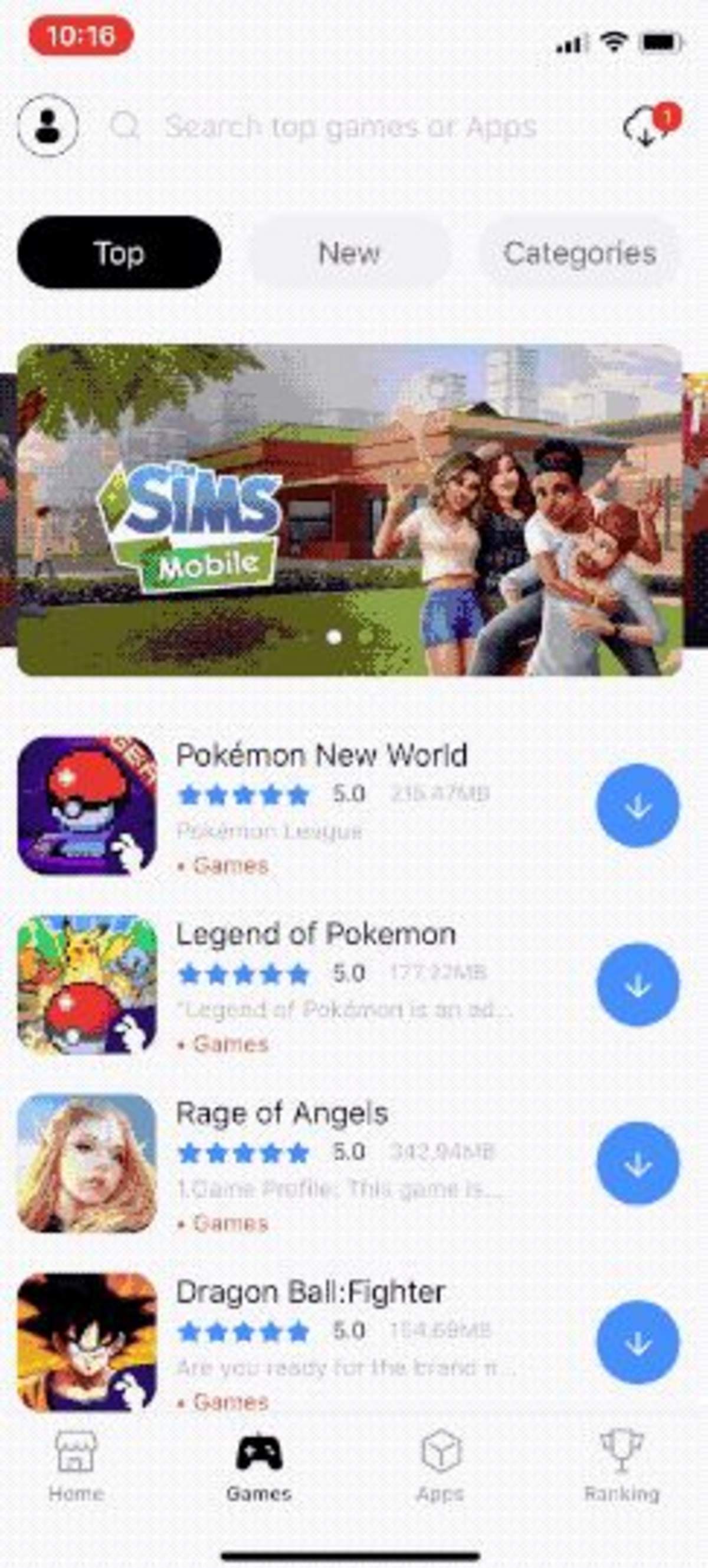This screenshot has height=1568, width=708.
Task: Download Legend of Pokemon
Action: click(x=637, y=985)
